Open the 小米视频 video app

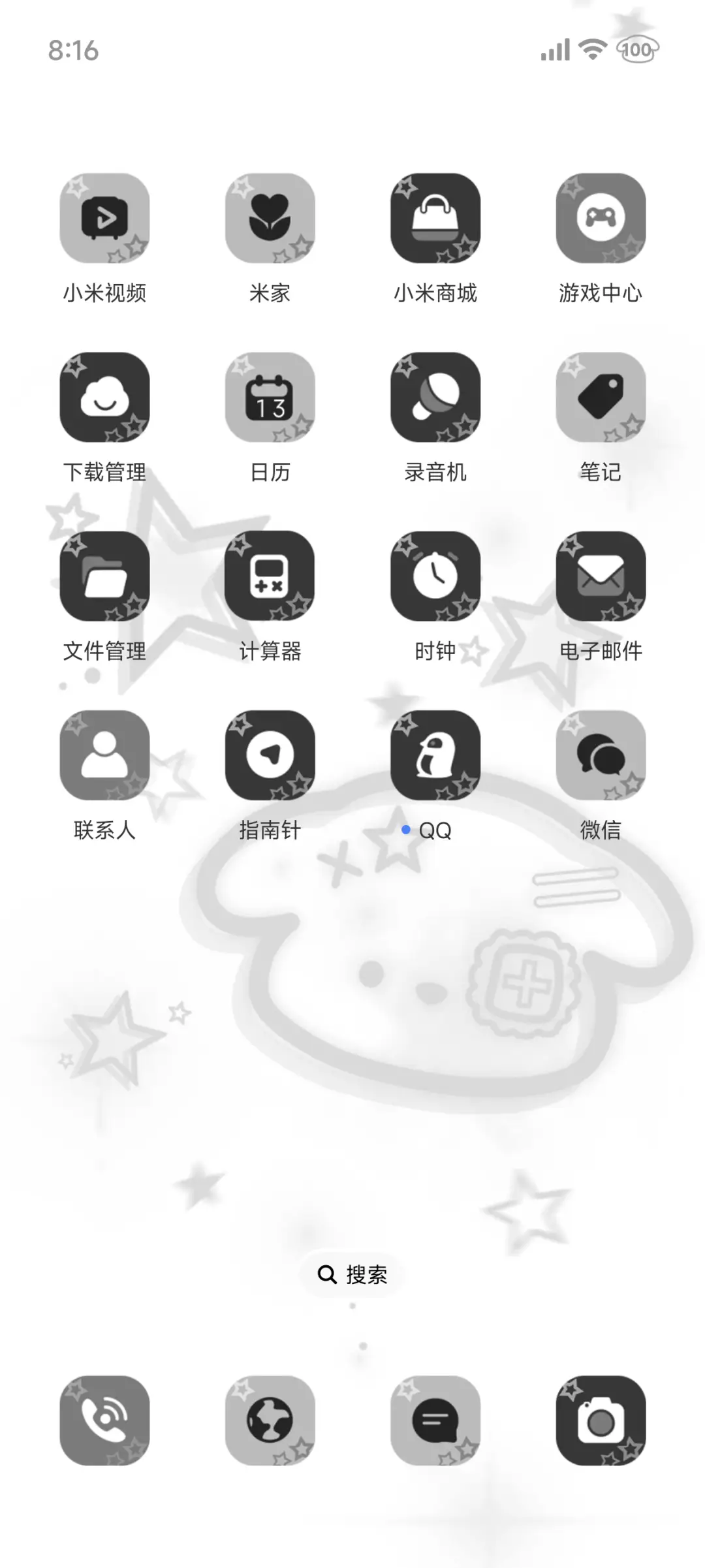(x=105, y=222)
